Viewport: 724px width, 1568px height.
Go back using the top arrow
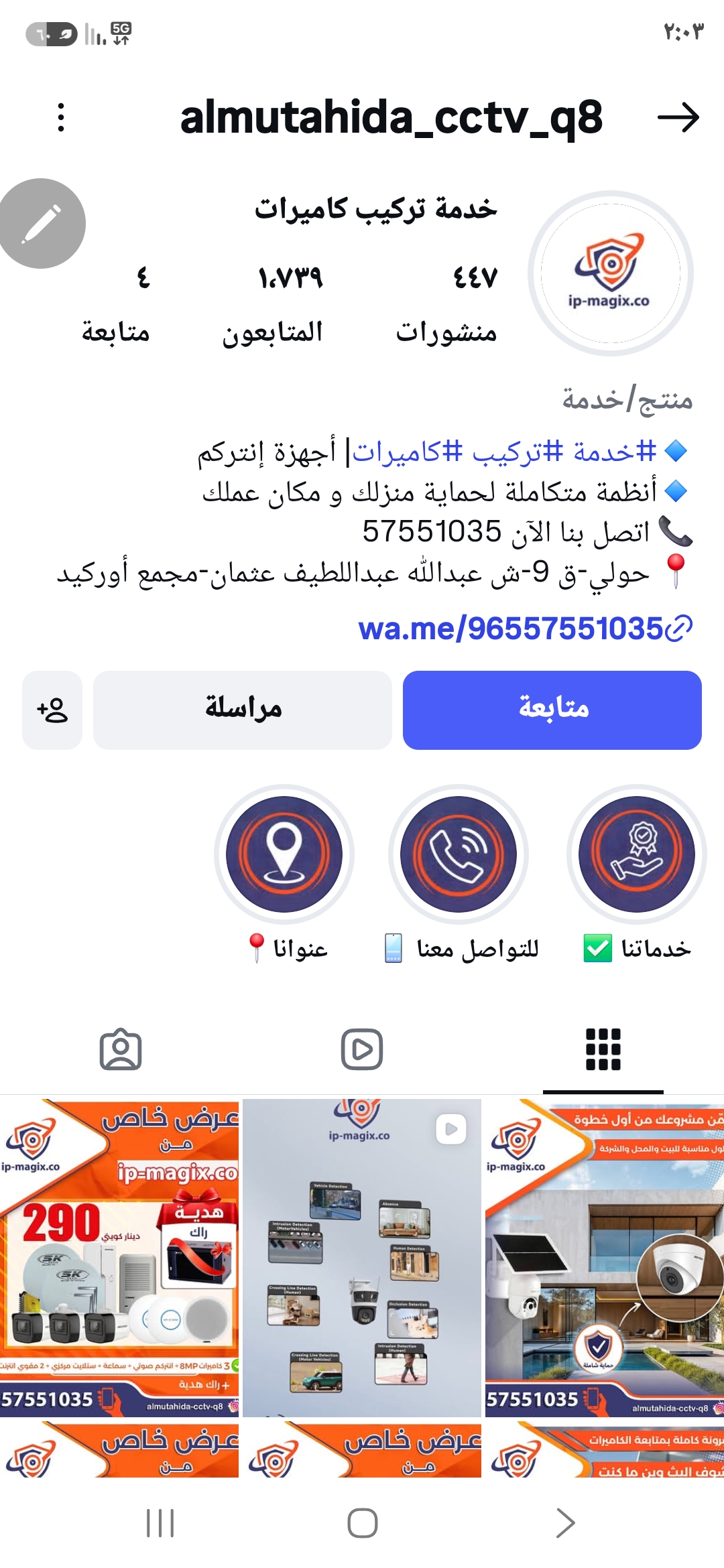[x=678, y=117]
